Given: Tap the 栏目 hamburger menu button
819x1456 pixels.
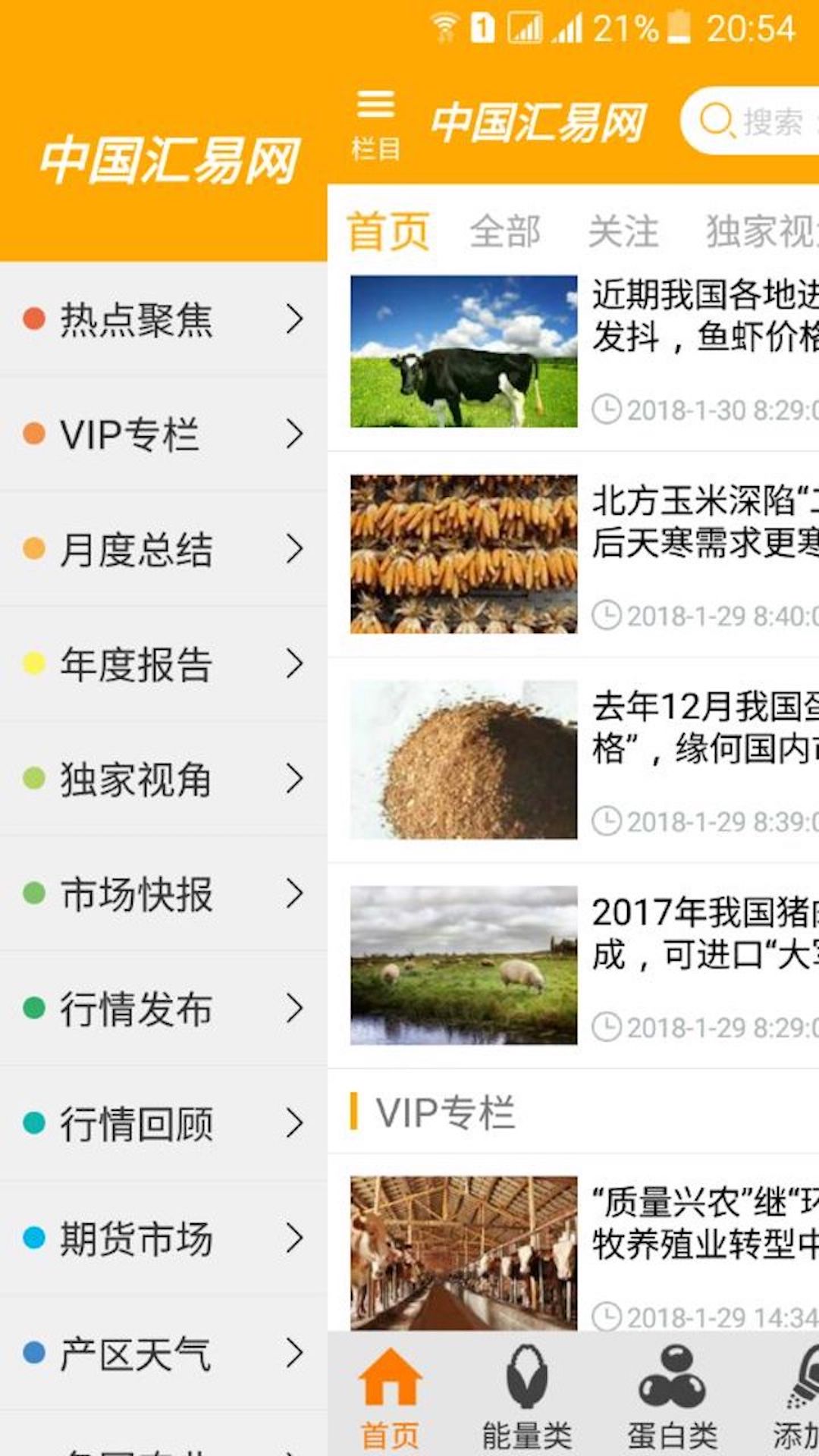Looking at the screenshot, I should 375,121.
